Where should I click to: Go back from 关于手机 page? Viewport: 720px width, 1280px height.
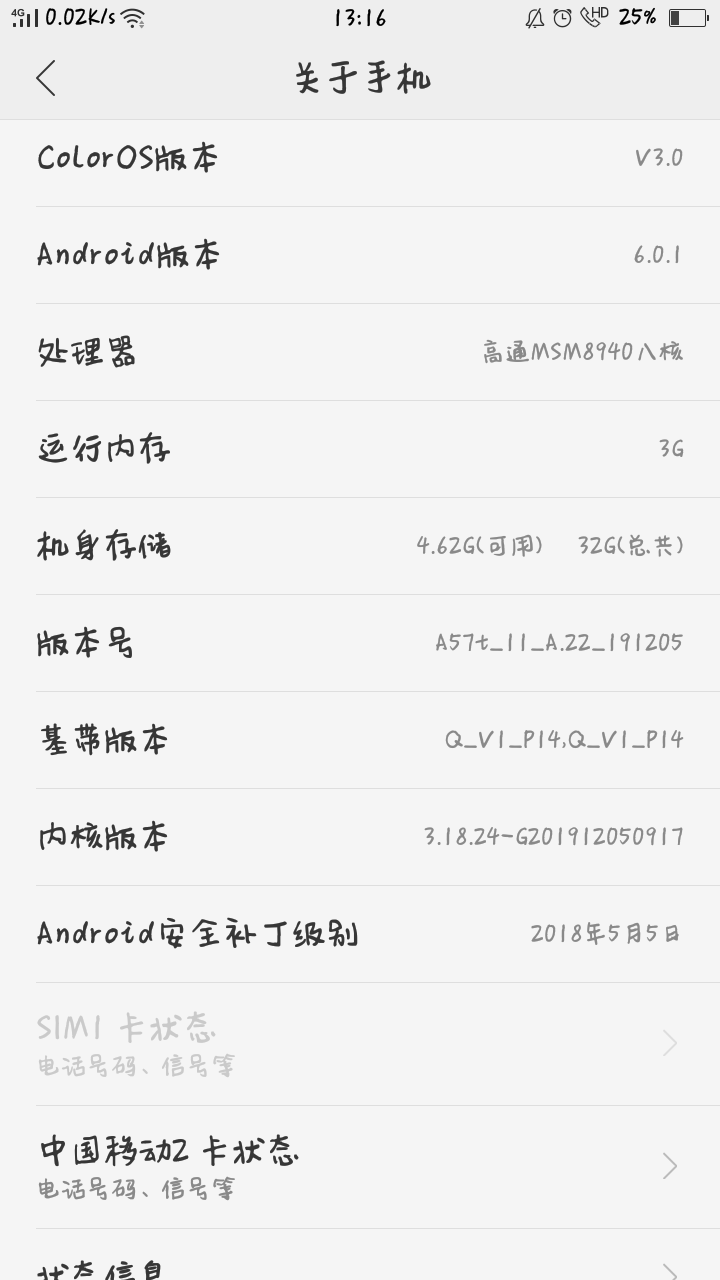click(46, 78)
